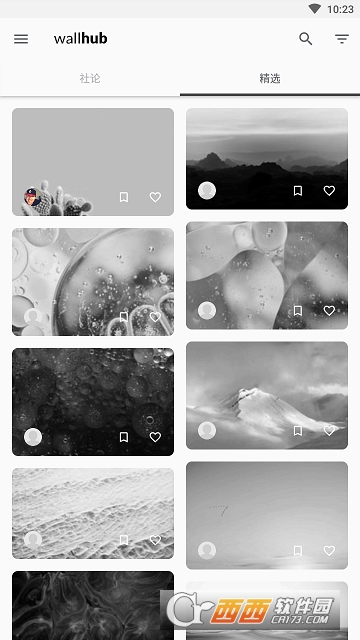Open the hamburger navigation menu
360x640 pixels.
click(21, 39)
